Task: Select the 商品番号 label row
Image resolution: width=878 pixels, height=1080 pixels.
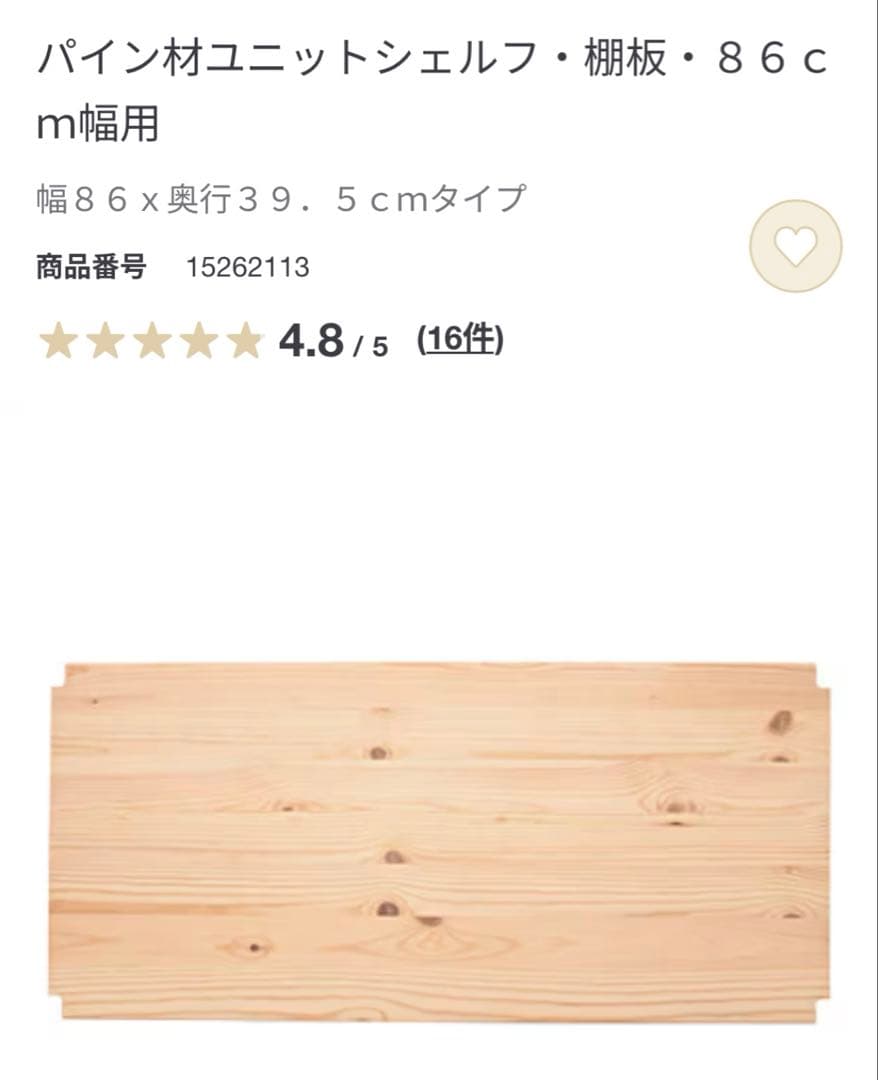Action: 90,265
